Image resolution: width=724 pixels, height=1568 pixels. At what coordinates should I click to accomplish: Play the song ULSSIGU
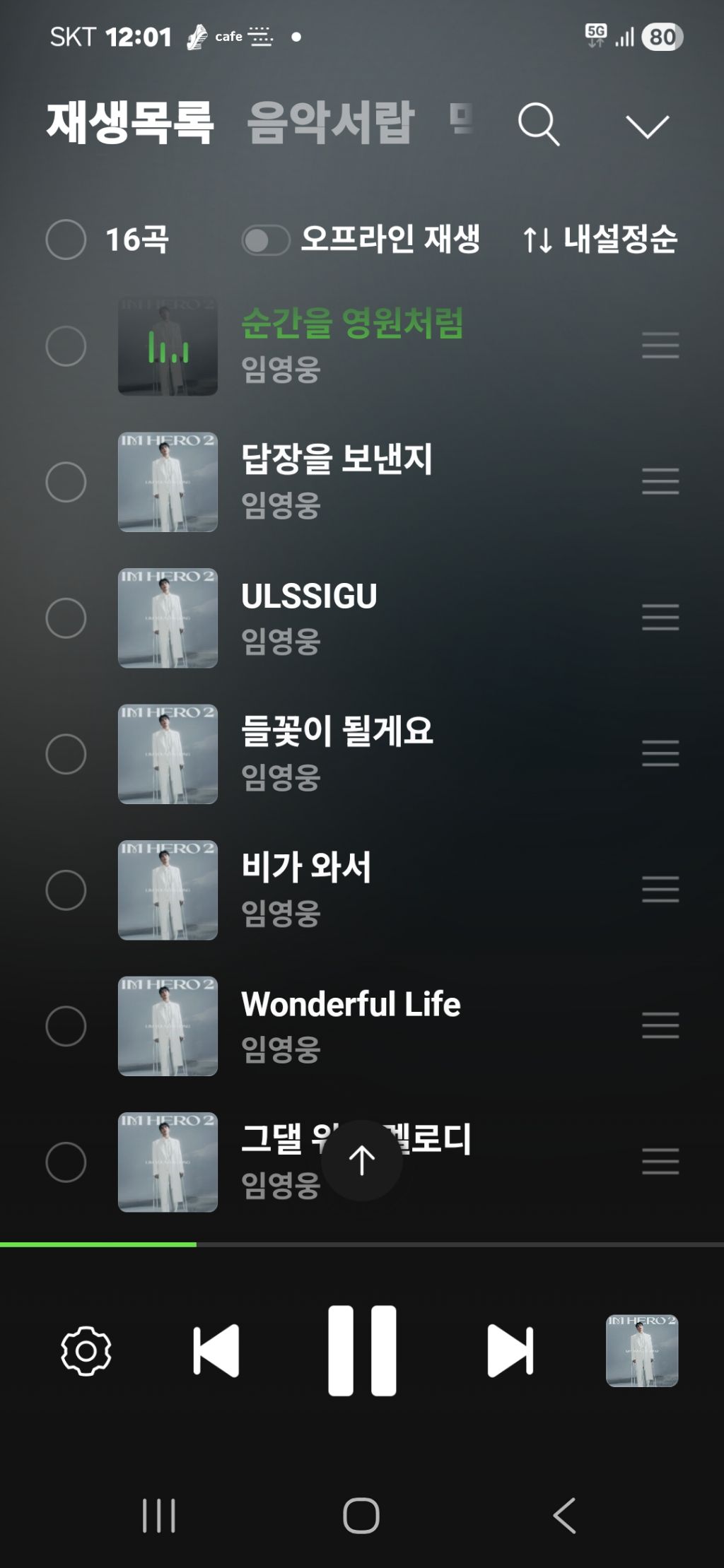pyautogui.click(x=309, y=616)
